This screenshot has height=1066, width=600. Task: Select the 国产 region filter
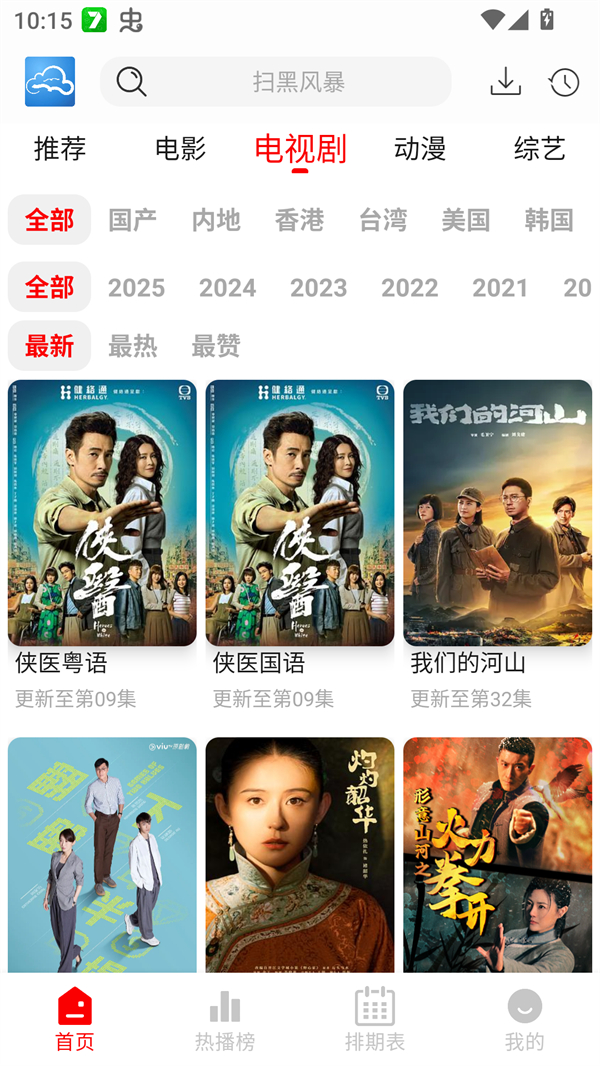[133, 220]
